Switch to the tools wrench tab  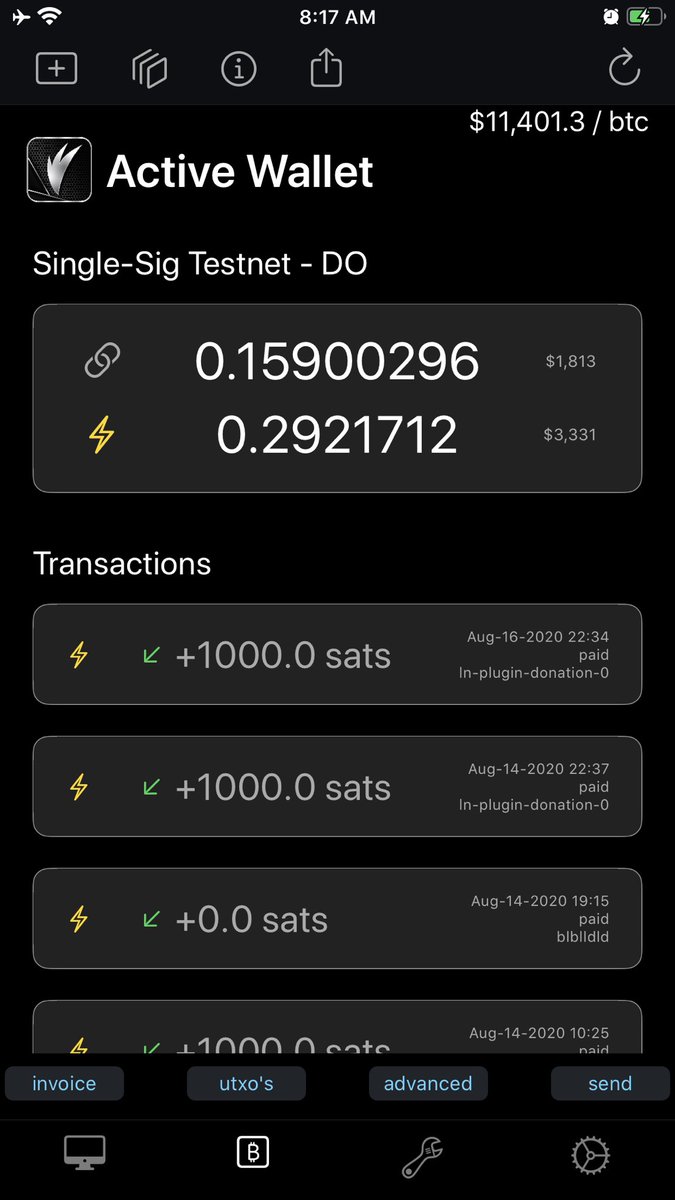[x=422, y=1155]
